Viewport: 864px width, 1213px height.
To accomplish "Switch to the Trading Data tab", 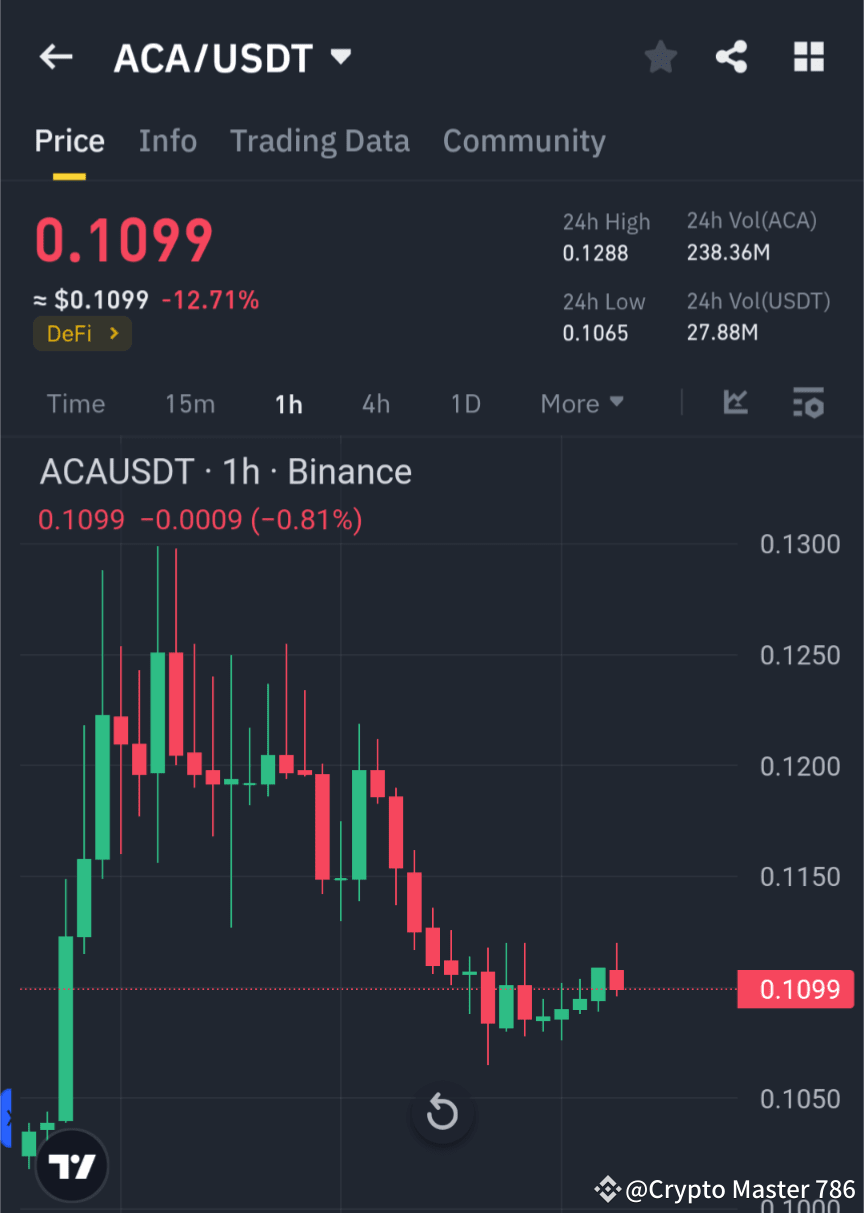I will [319, 141].
